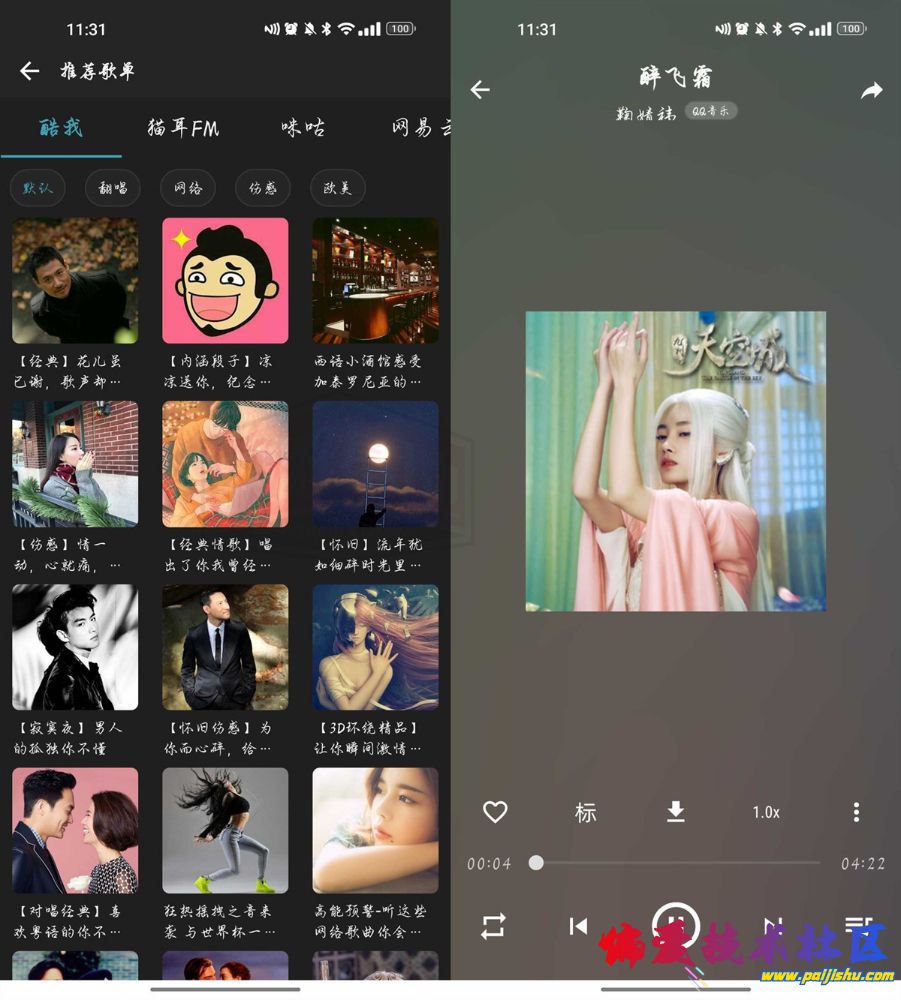Select the 网络 filter chip
This screenshot has height=1000, width=901.
188,188
